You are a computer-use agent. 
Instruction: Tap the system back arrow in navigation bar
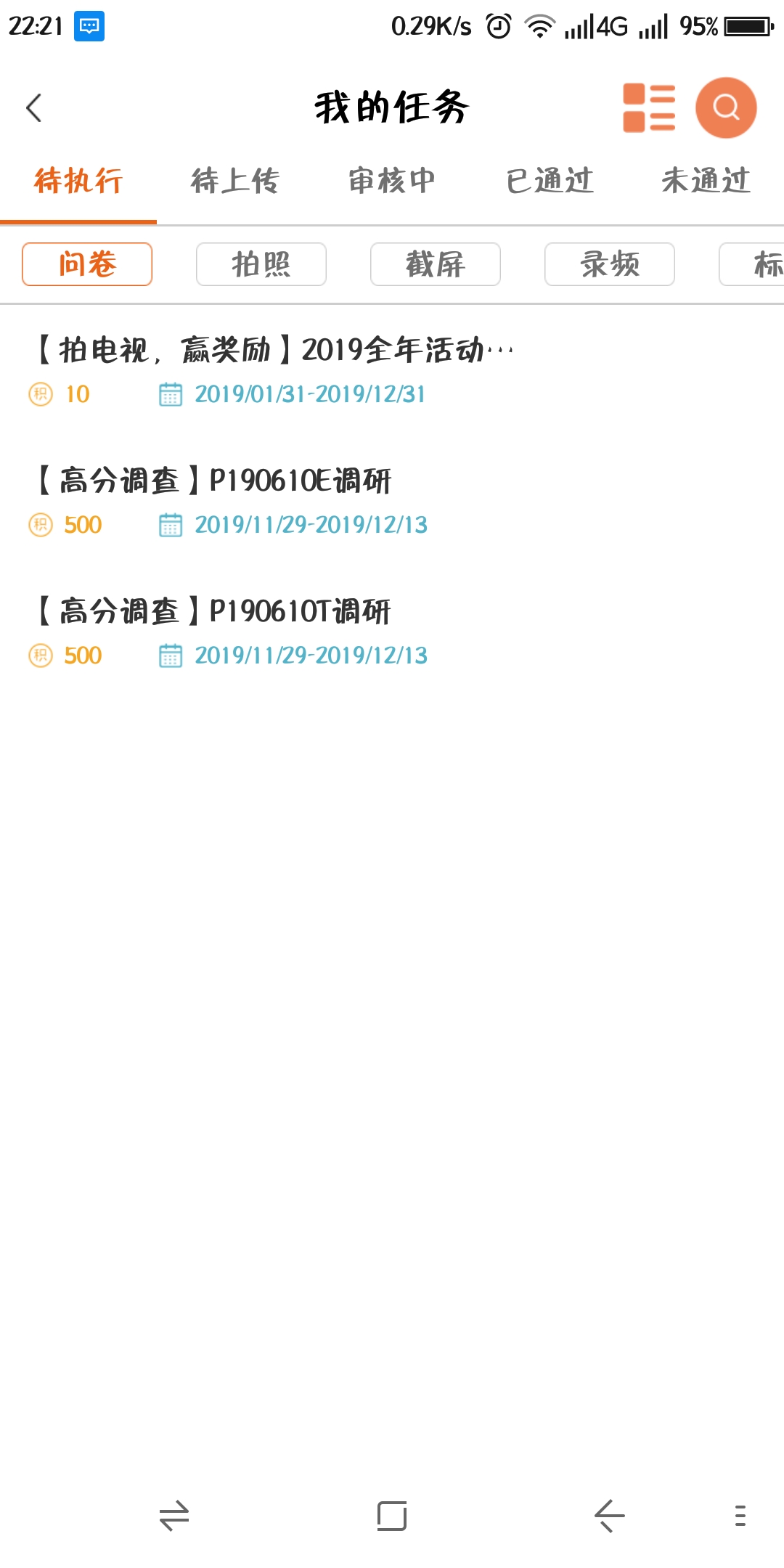(609, 1516)
